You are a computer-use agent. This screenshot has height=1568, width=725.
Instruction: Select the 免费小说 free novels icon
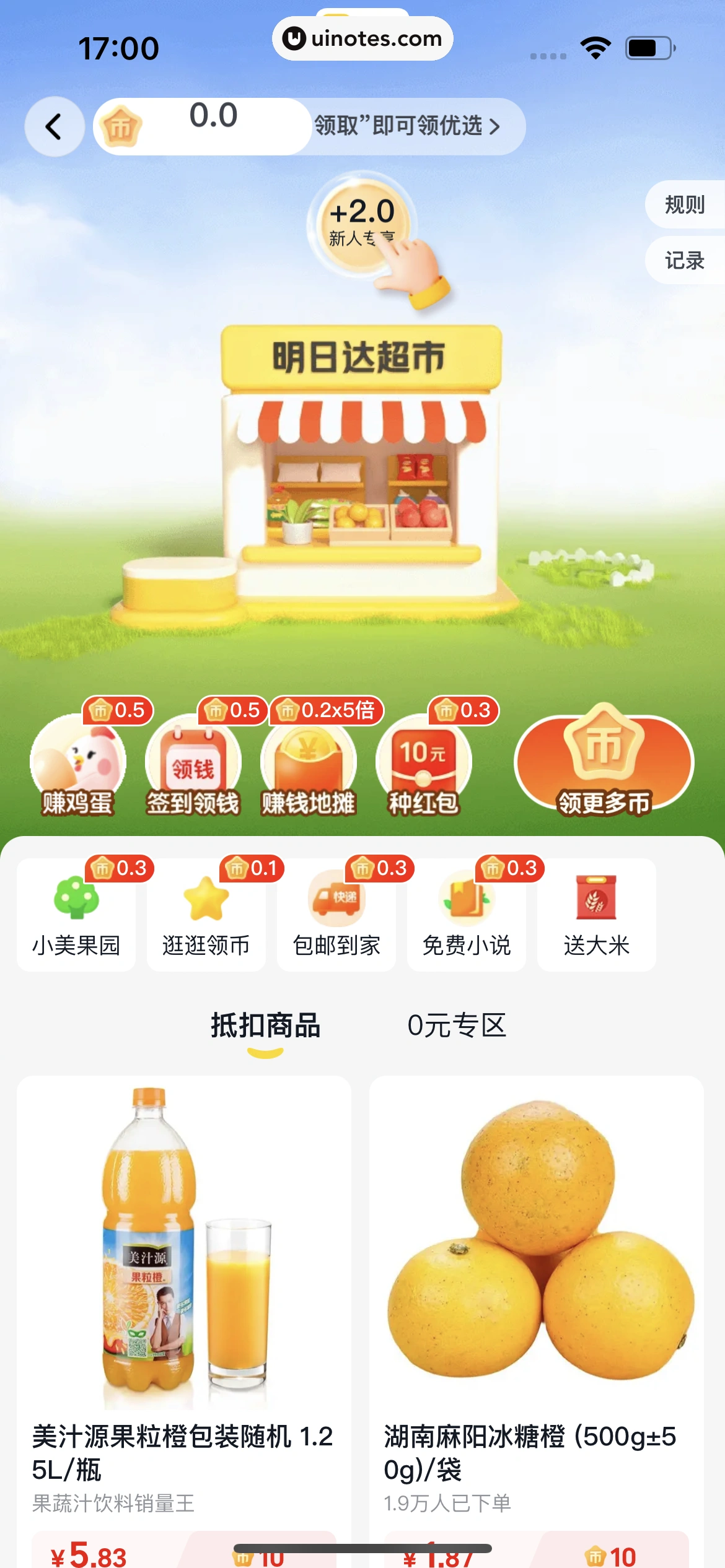pyautogui.click(x=467, y=917)
